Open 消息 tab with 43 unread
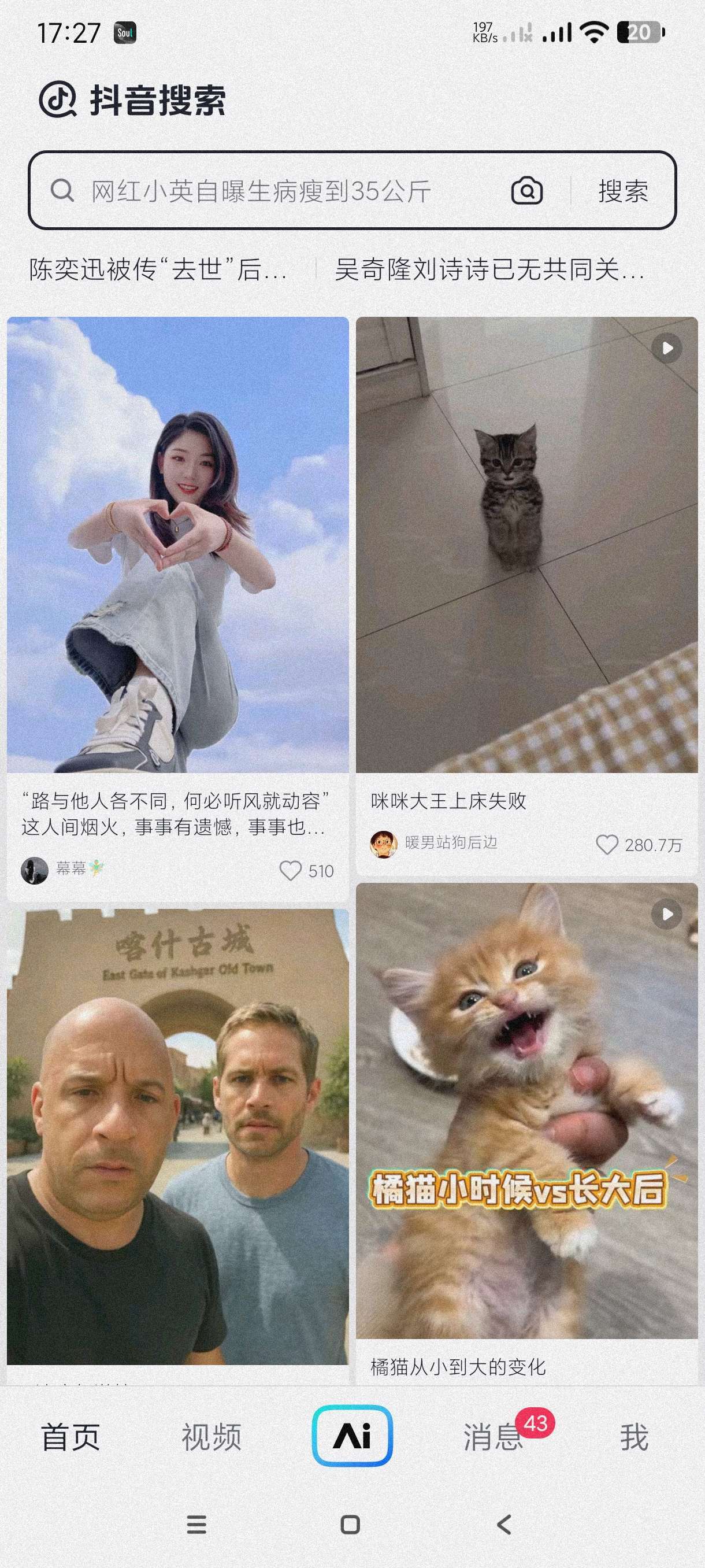The width and height of the screenshot is (705, 1568). click(x=493, y=1437)
